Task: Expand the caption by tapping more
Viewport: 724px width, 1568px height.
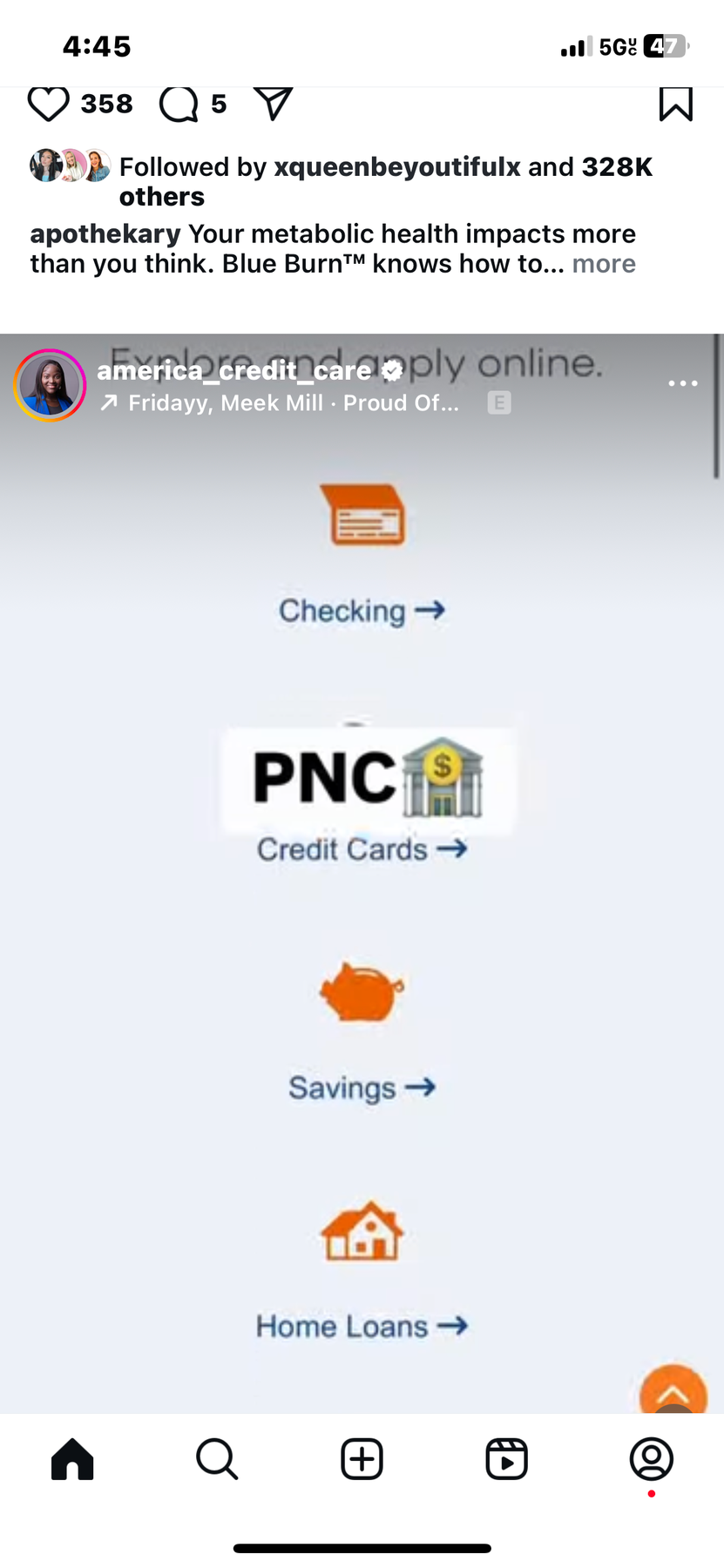Action: click(603, 263)
